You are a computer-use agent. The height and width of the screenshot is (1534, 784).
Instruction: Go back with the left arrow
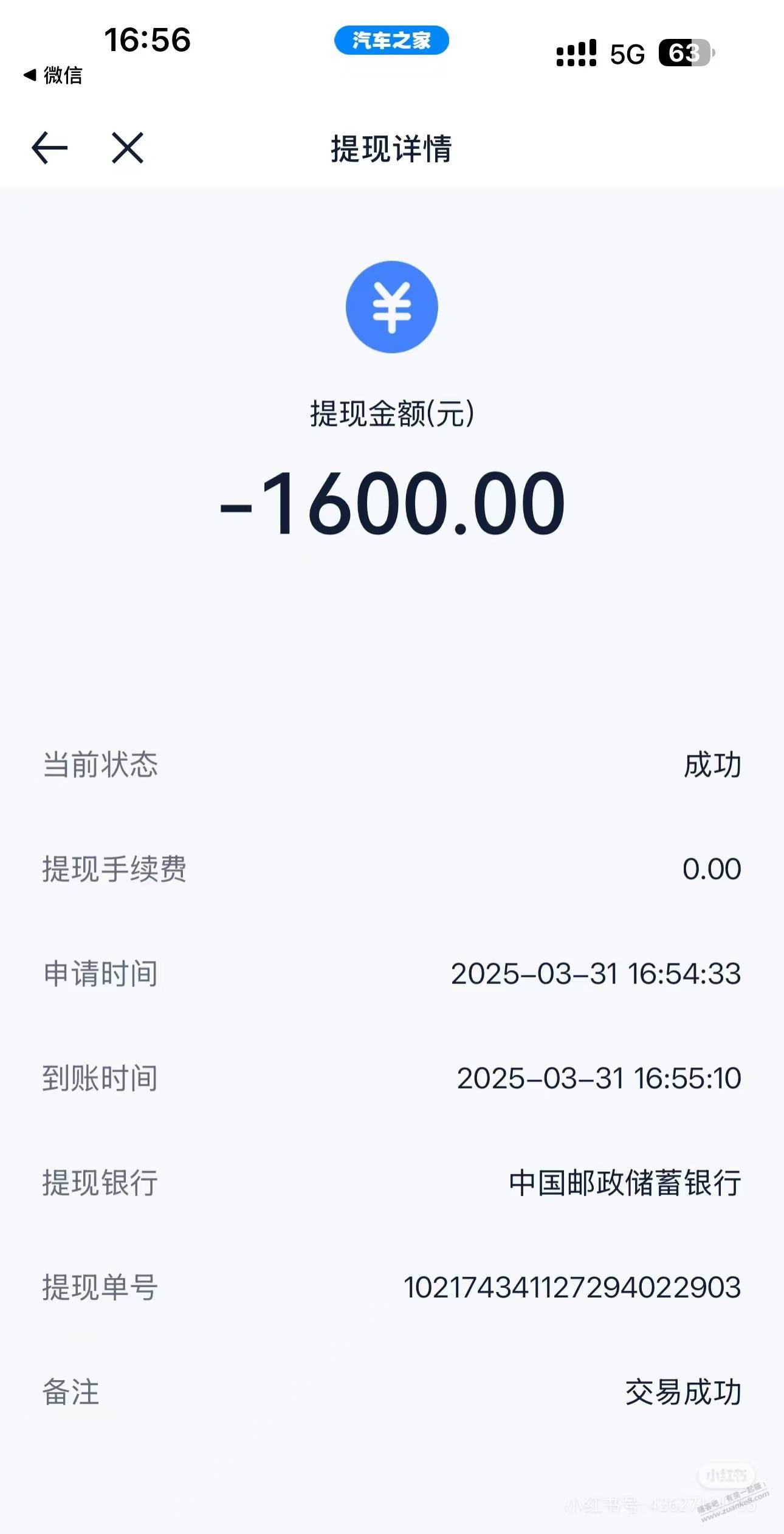[x=49, y=148]
